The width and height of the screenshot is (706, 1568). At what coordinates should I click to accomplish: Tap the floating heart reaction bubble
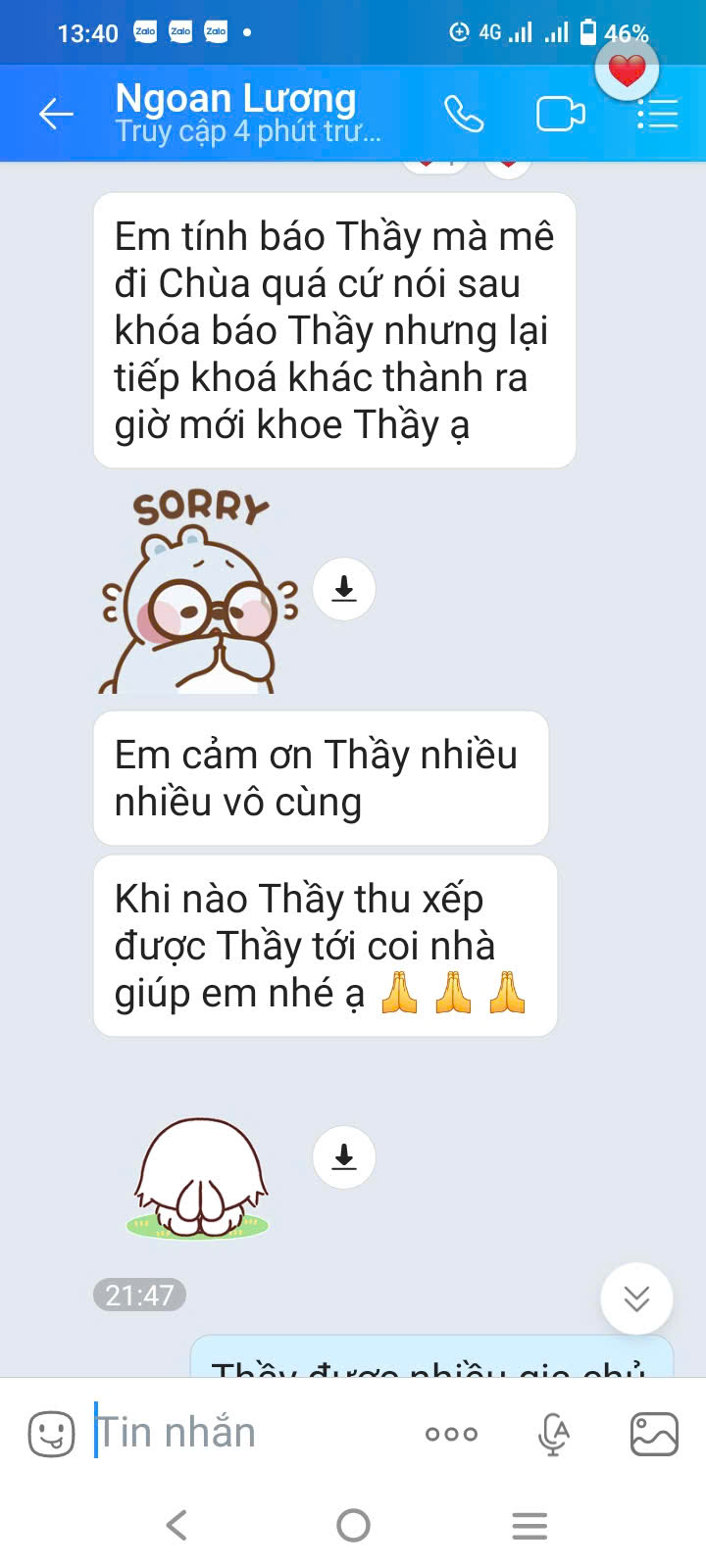tap(628, 70)
